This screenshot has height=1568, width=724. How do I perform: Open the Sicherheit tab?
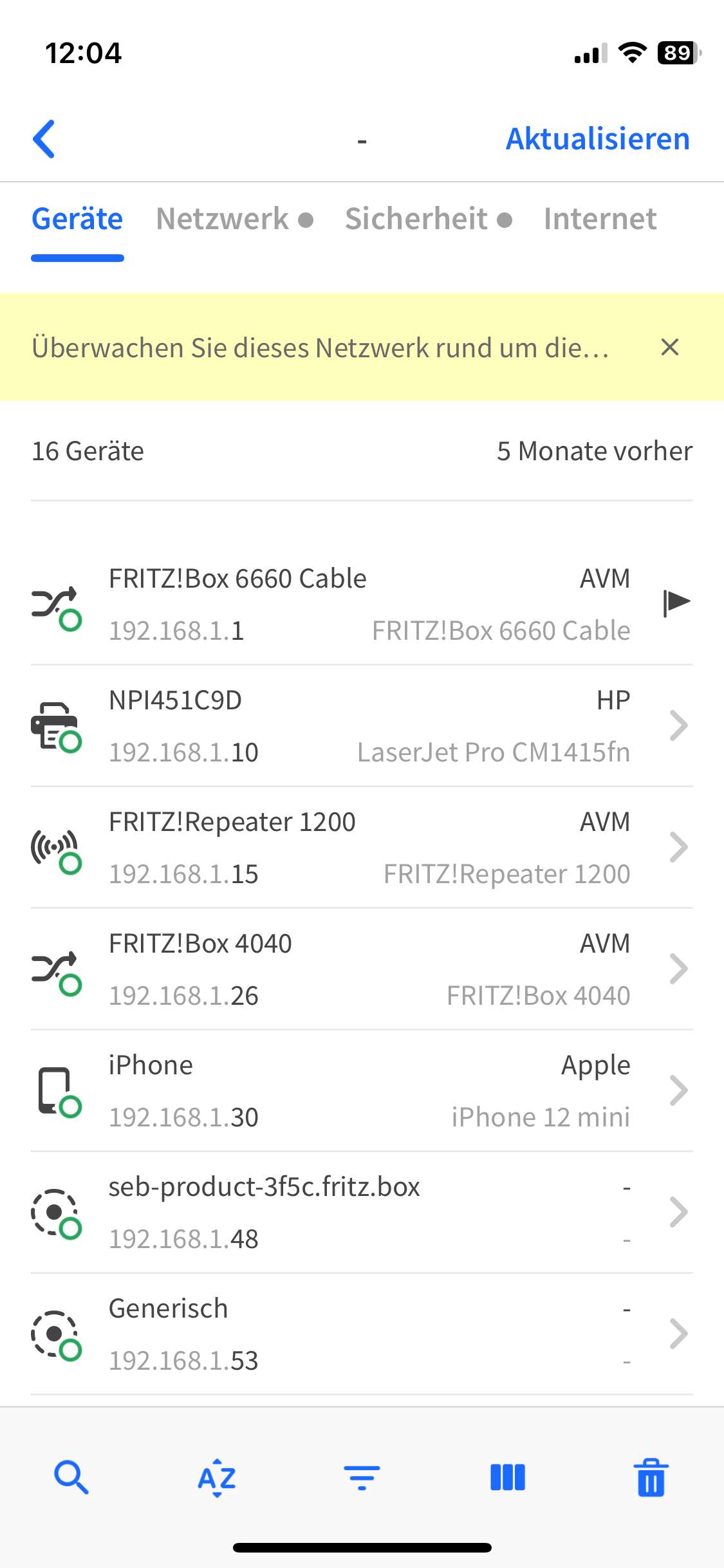coord(428,219)
